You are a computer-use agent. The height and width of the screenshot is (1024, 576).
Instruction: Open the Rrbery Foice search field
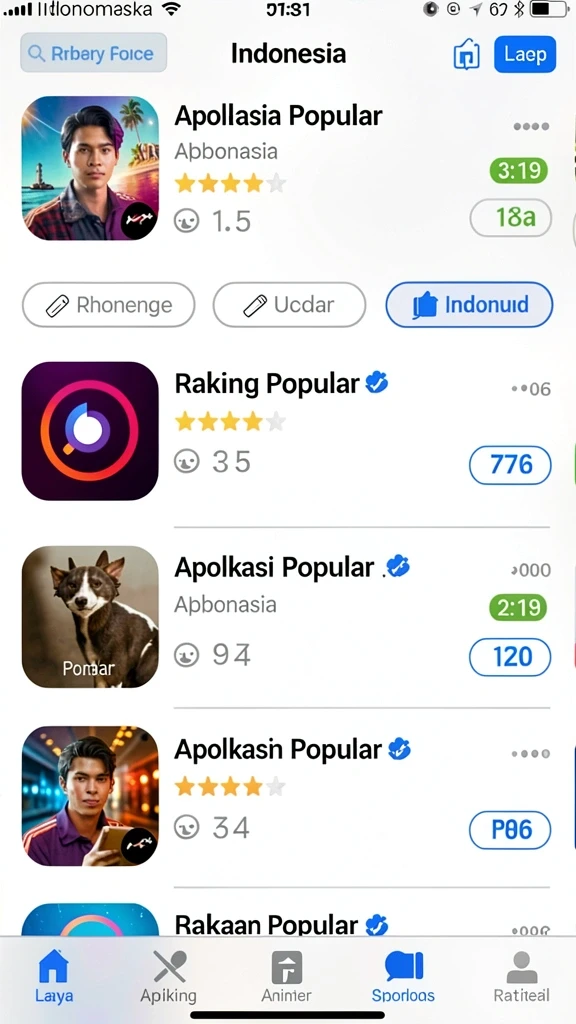coord(93,53)
